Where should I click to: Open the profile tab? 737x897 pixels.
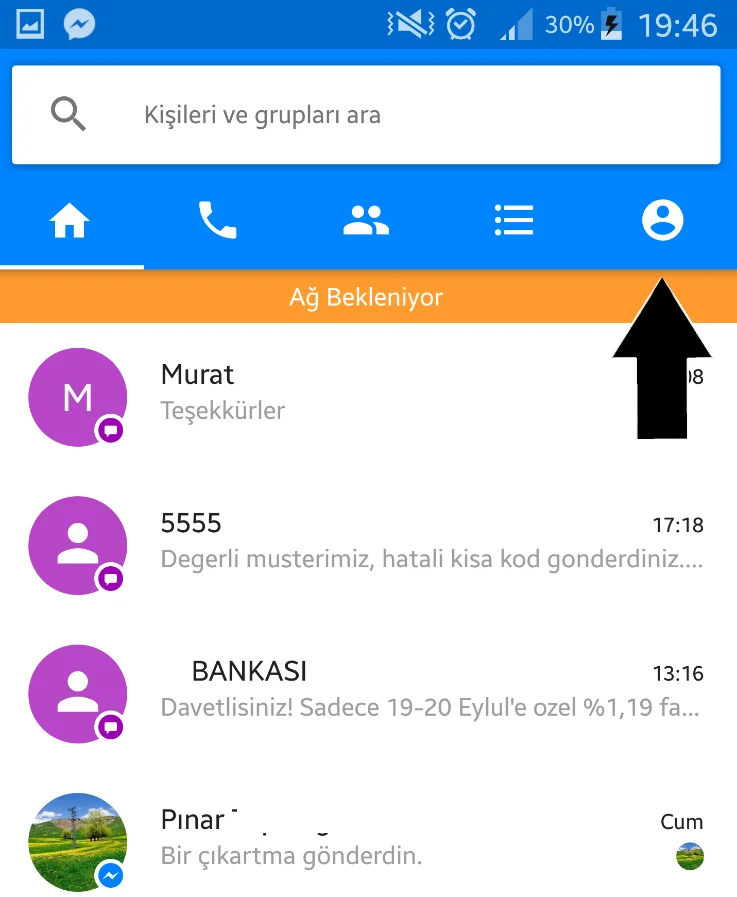(661, 220)
